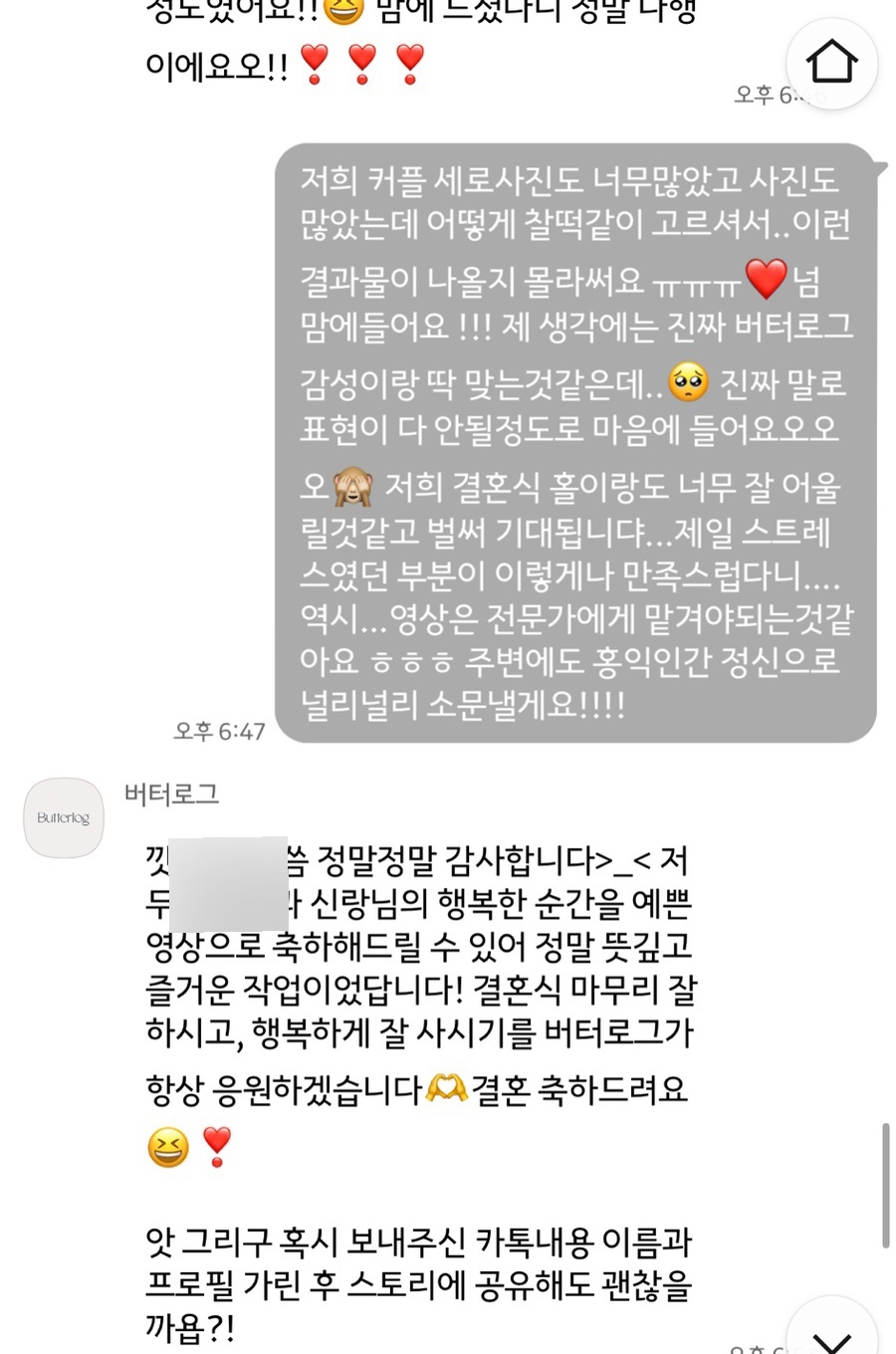This screenshot has height=1354, width=896.
Task: Tap the floating home button
Action: pos(831,62)
